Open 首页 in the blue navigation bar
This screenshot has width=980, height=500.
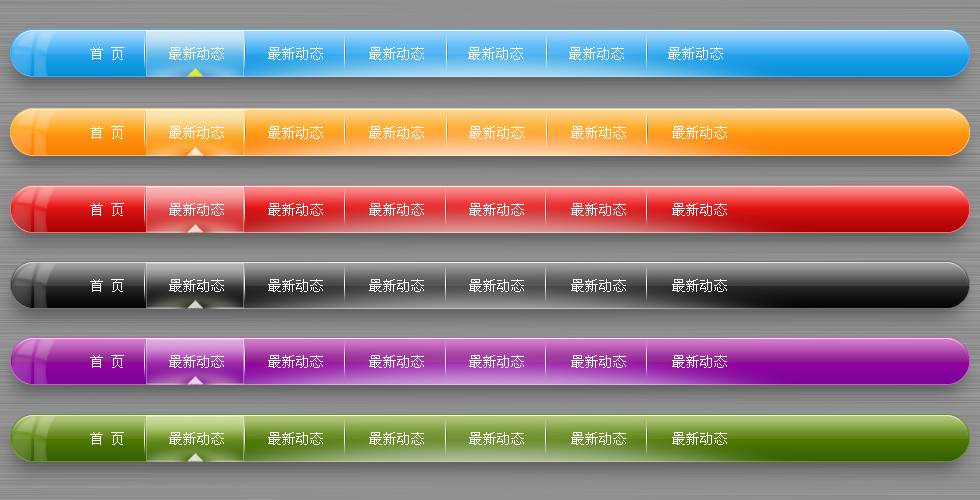tap(107, 54)
